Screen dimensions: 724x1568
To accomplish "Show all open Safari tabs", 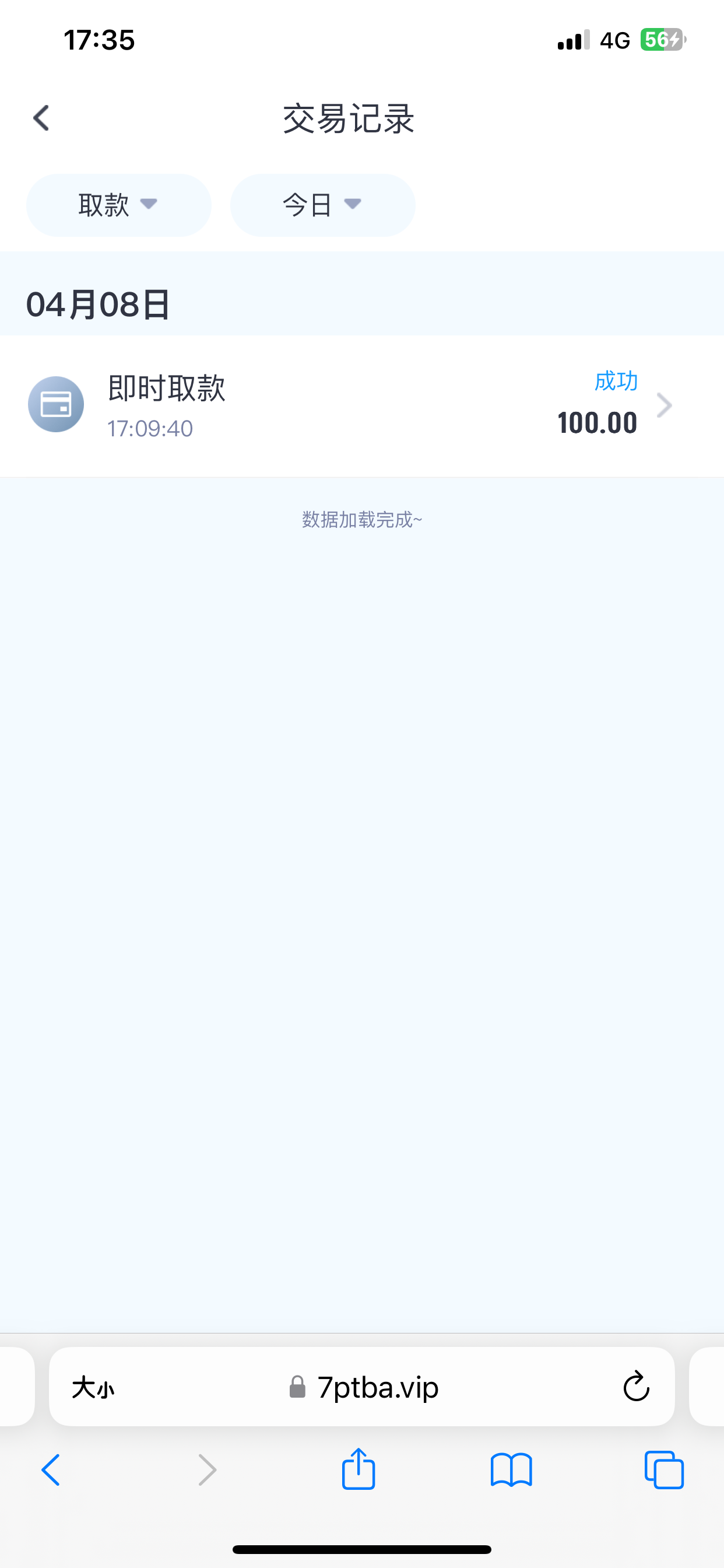I will pos(664,1469).
